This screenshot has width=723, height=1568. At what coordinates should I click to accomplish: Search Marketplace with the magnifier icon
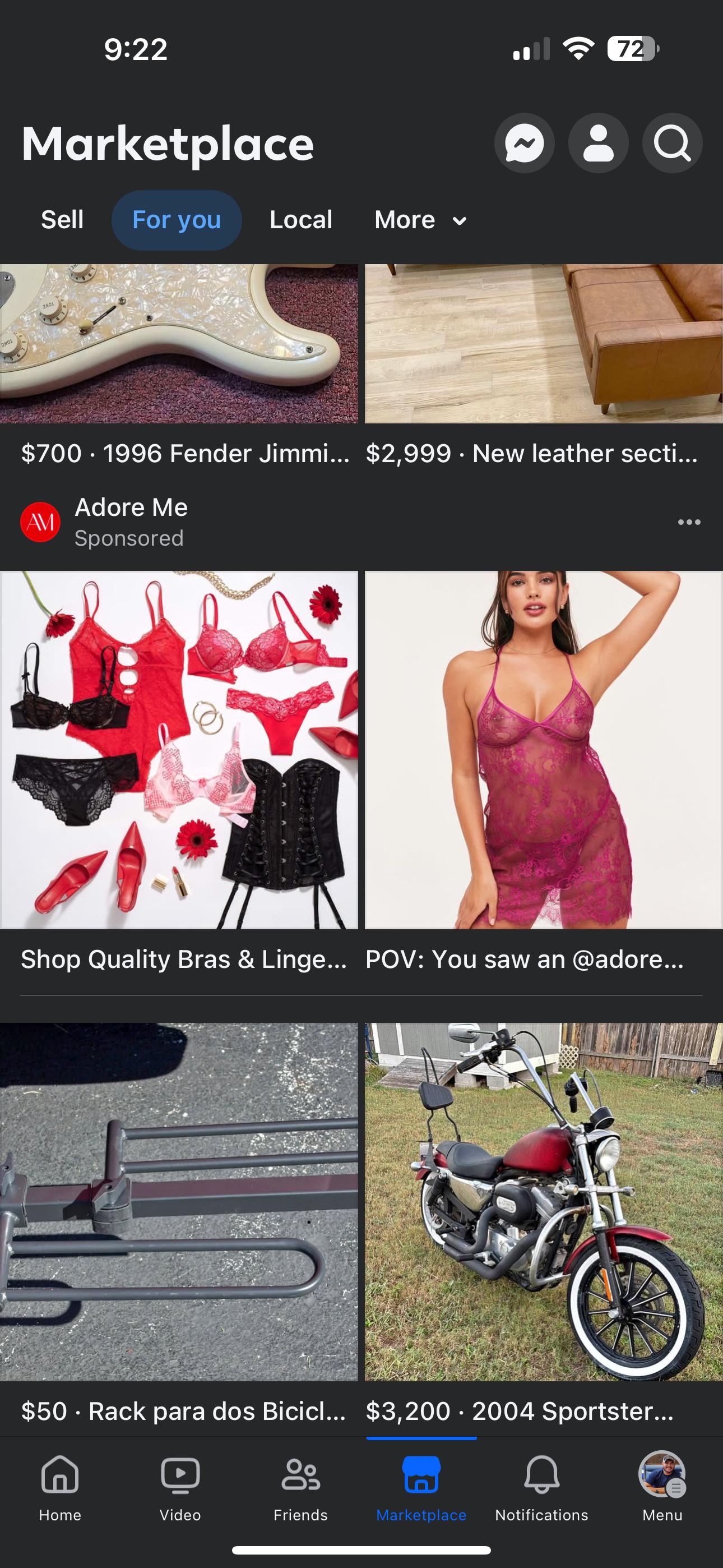pos(672,144)
